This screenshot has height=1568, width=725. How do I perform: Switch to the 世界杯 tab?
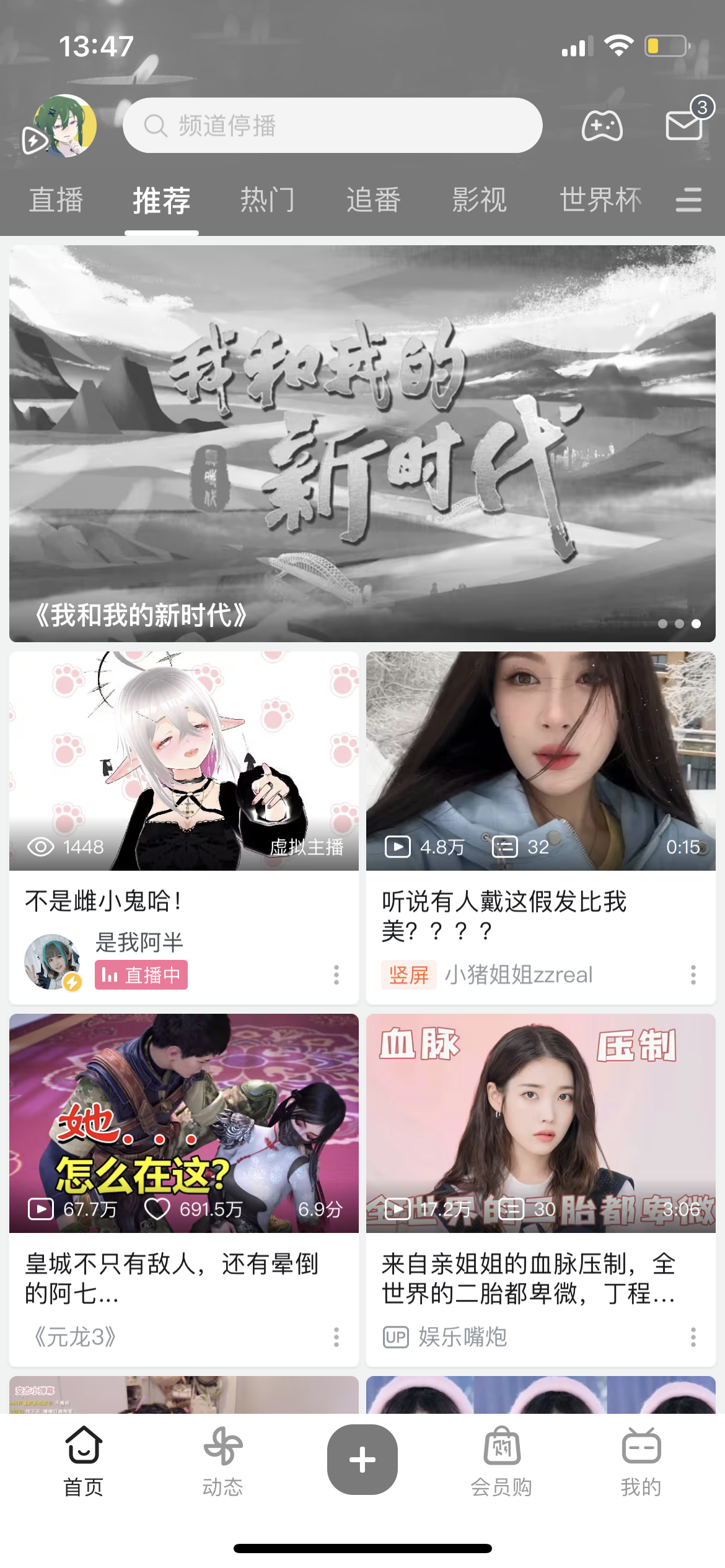(x=600, y=200)
